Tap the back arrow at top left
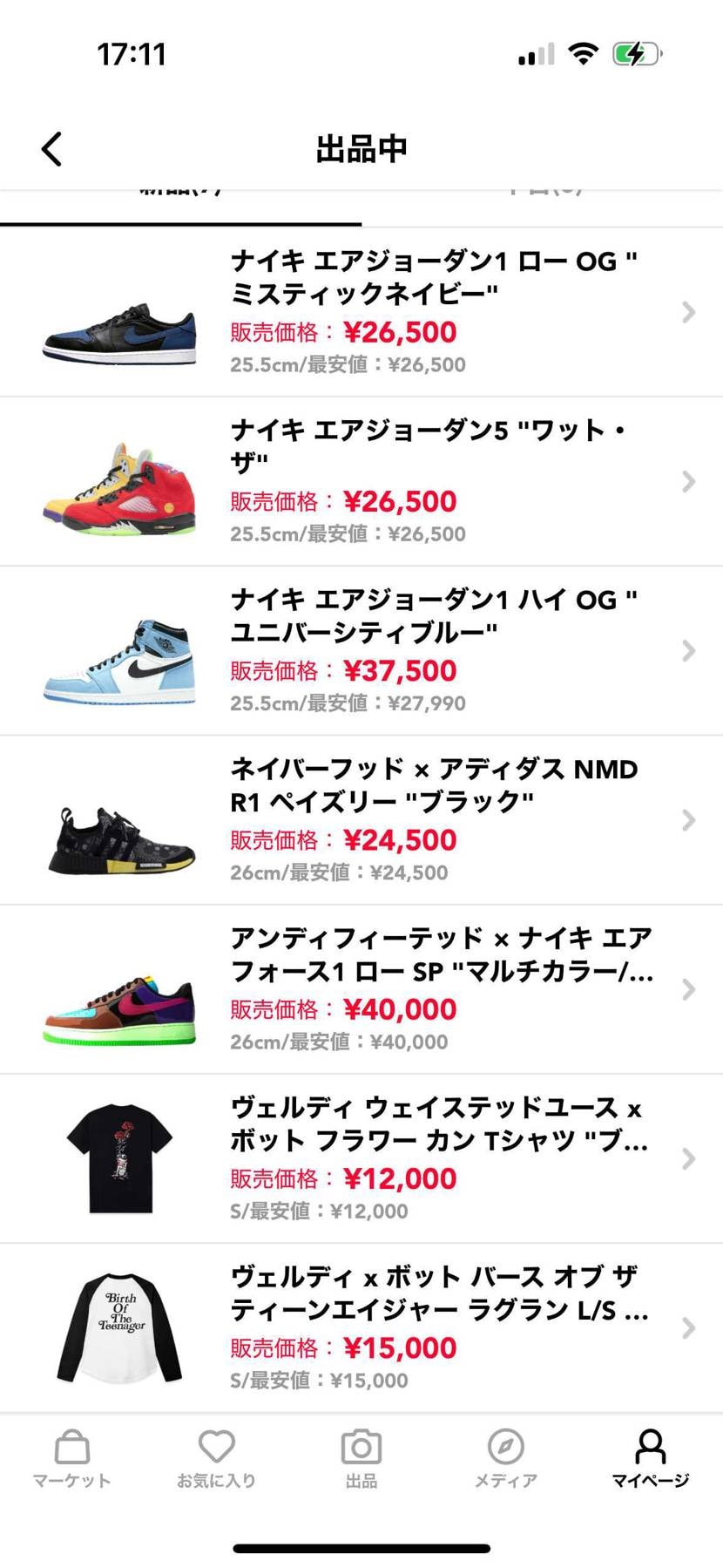The height and width of the screenshot is (1568, 723). point(51,148)
